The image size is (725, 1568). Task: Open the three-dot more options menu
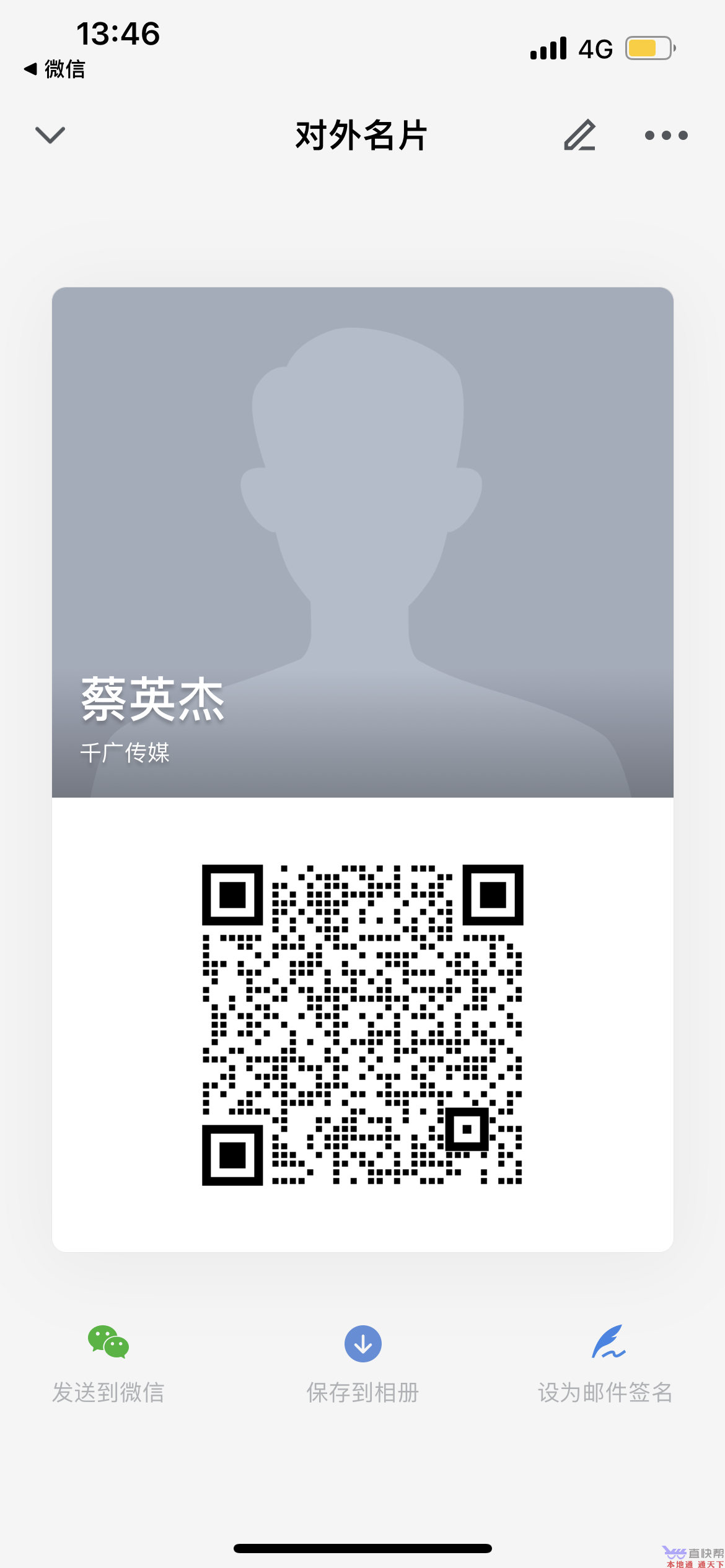point(666,135)
